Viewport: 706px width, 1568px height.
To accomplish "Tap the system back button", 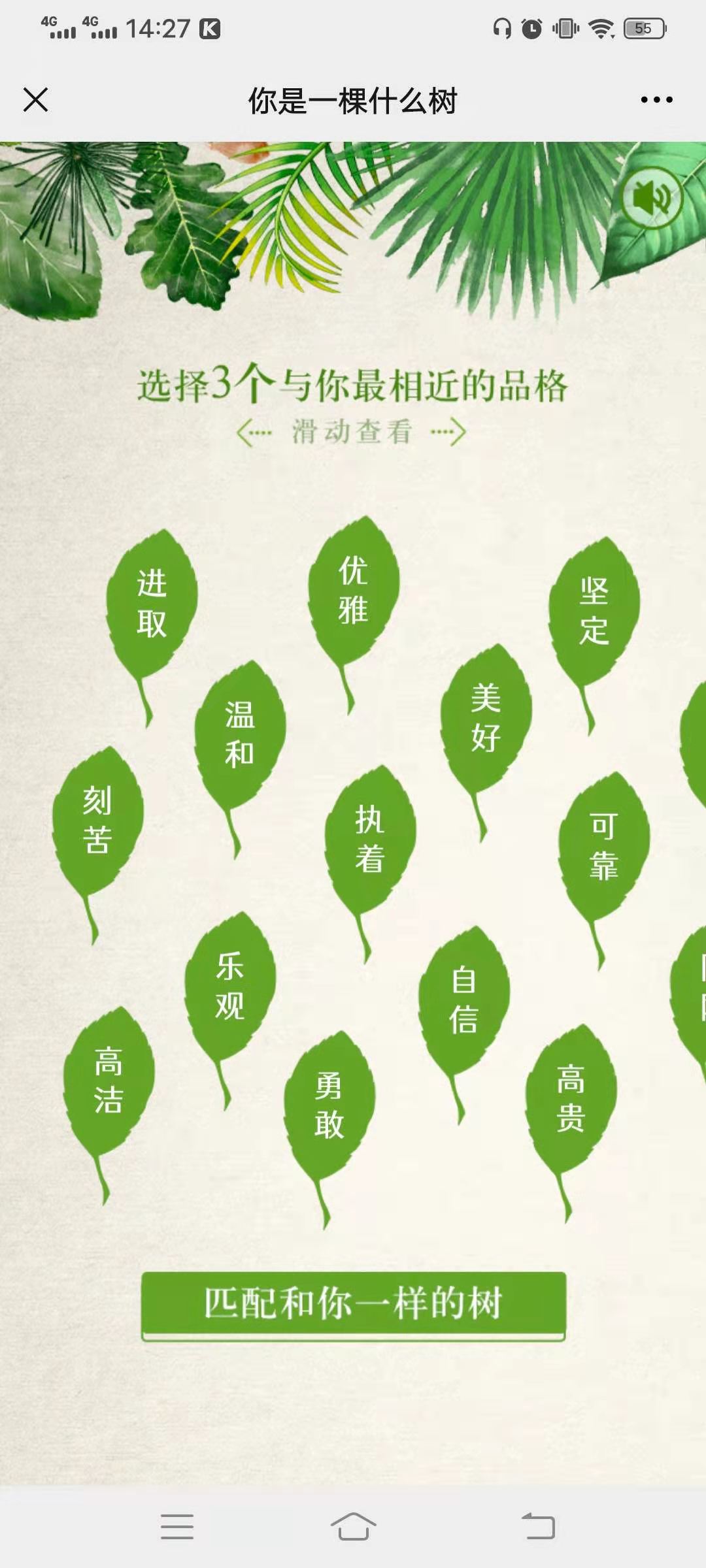I will [538, 1527].
